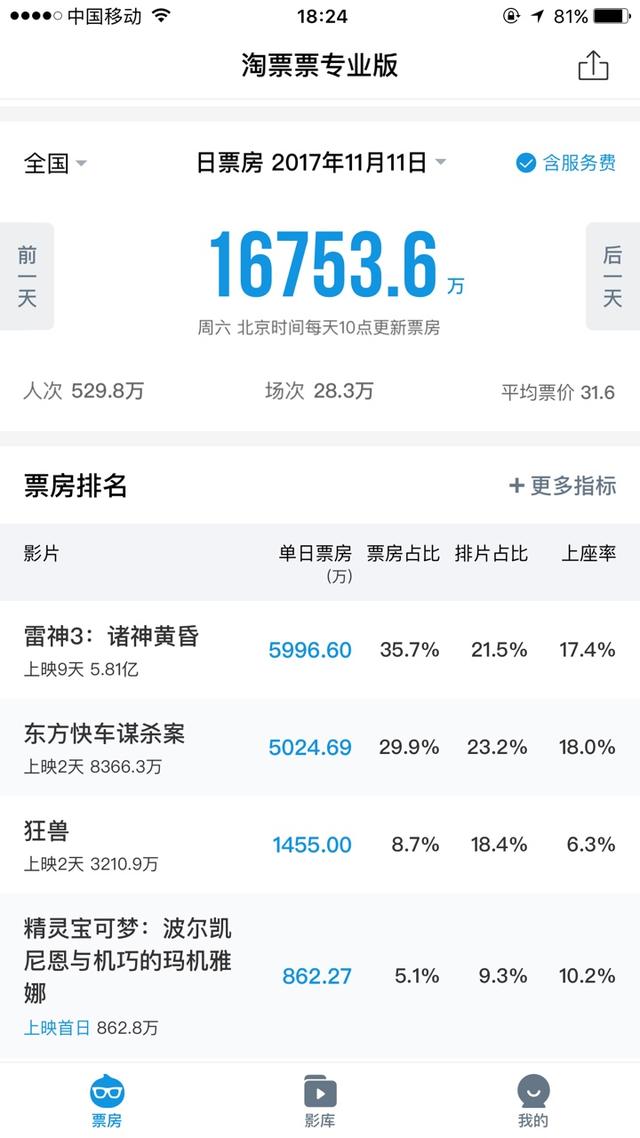The image size is (640, 1138).
Task: Share the box office page
Action: (x=593, y=65)
